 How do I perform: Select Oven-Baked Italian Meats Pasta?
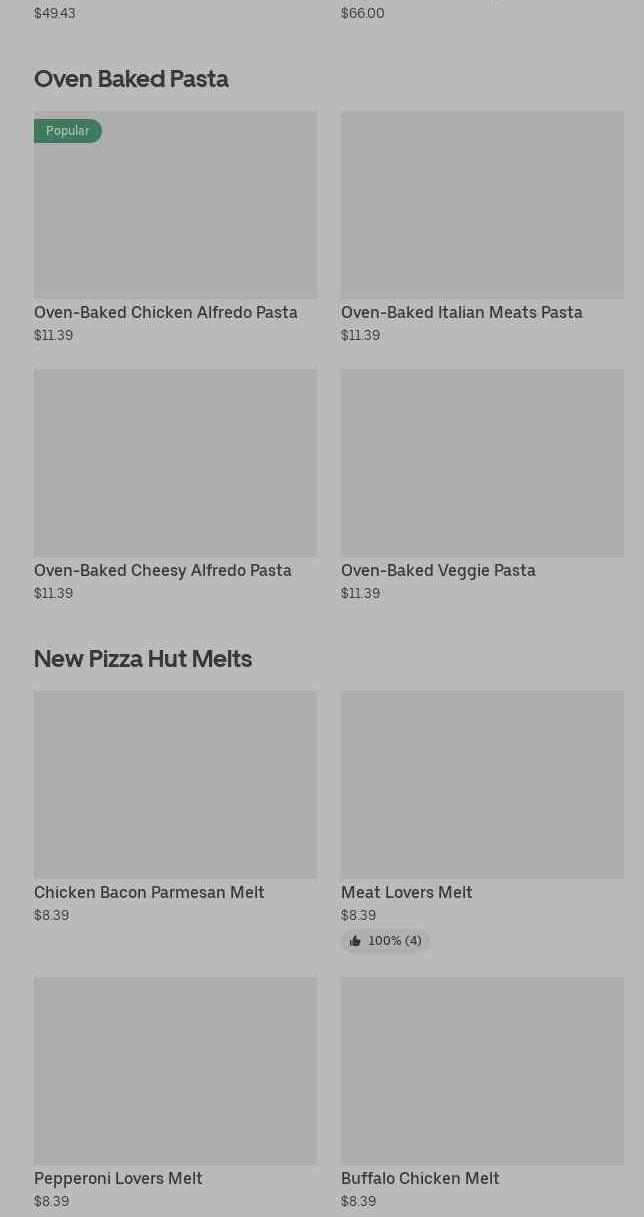click(482, 205)
